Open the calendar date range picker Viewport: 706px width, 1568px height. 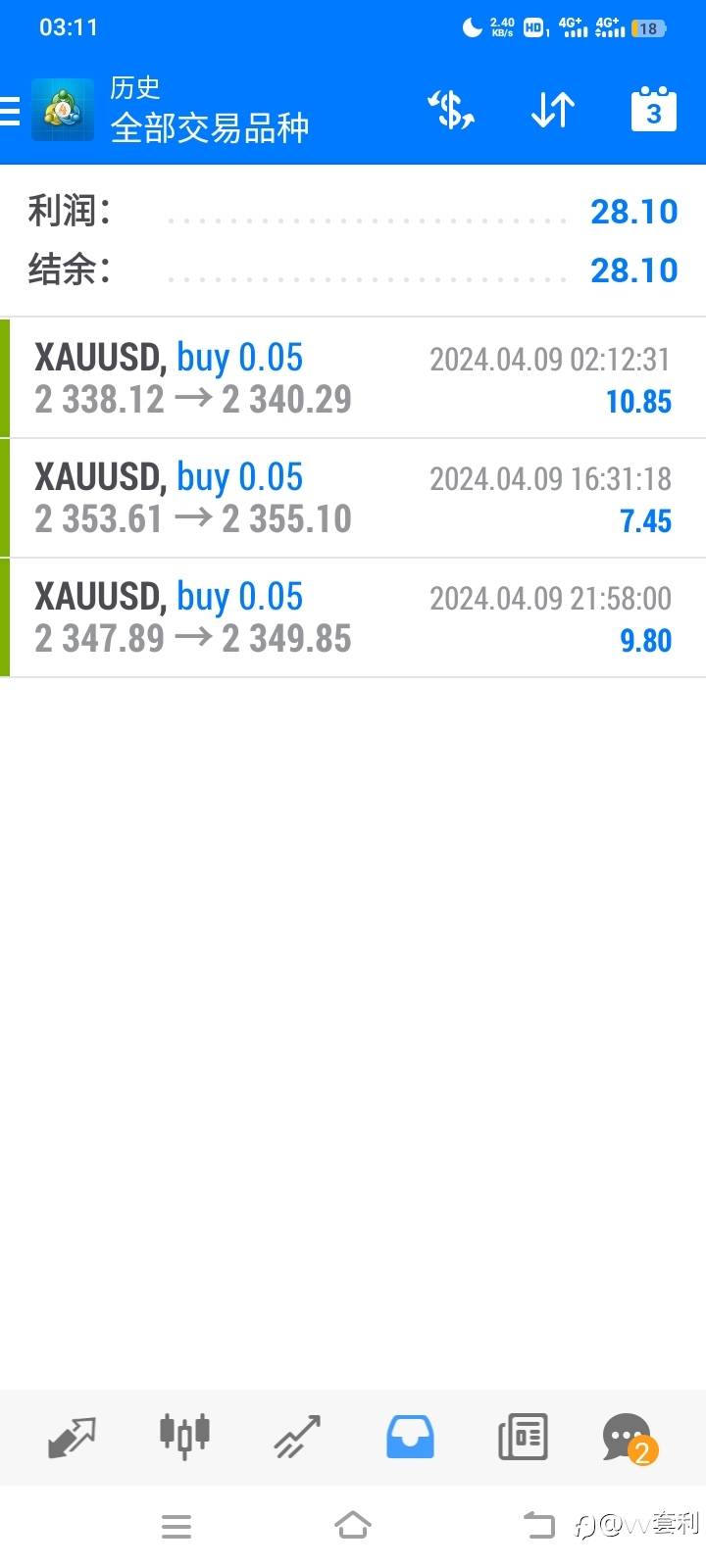point(653,111)
